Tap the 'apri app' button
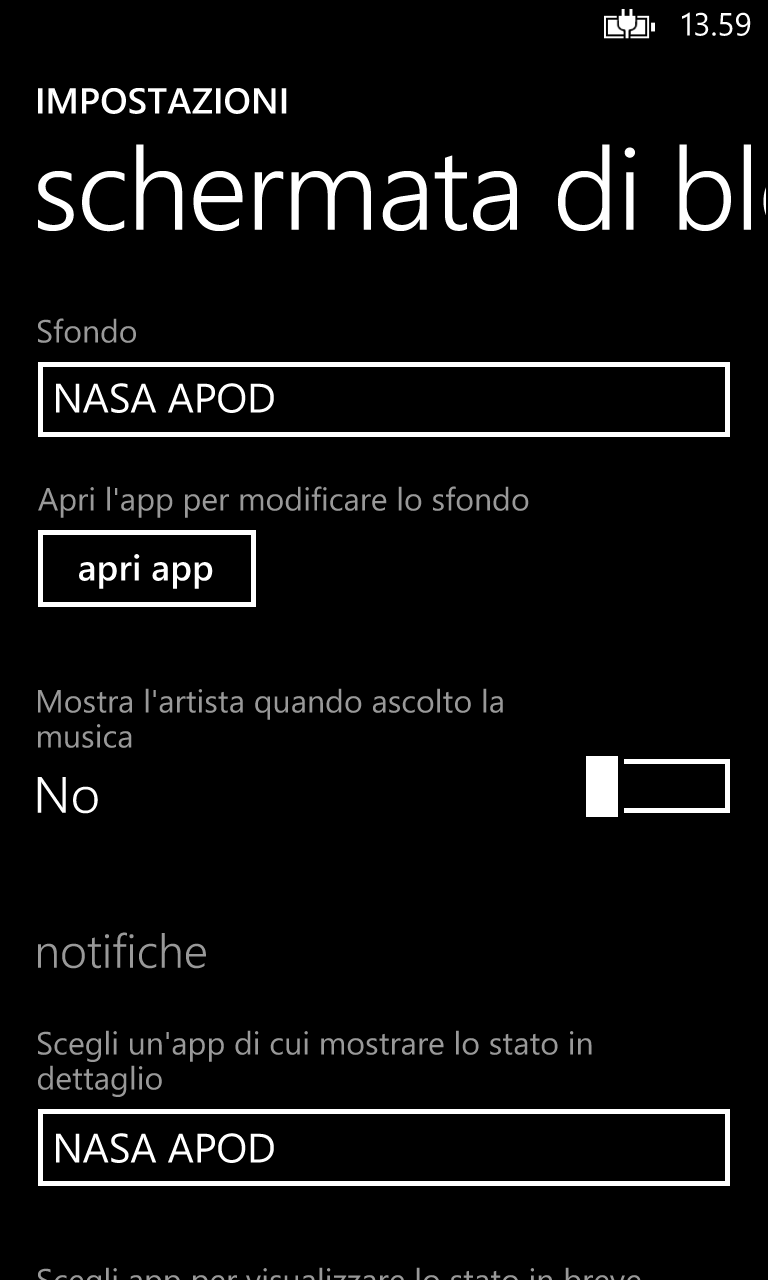Screen dimensions: 768x1280 tap(146, 569)
